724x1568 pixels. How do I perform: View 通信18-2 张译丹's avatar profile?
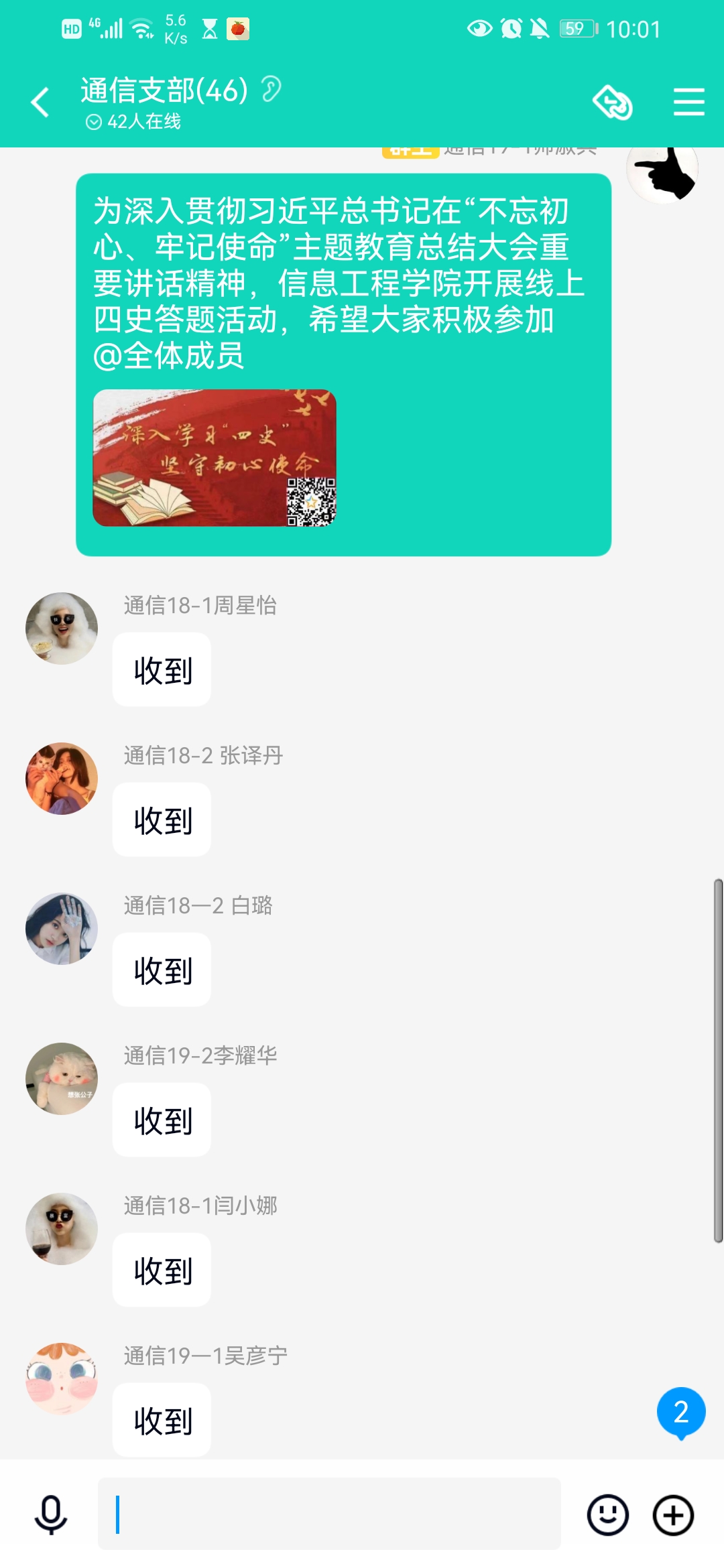click(62, 779)
